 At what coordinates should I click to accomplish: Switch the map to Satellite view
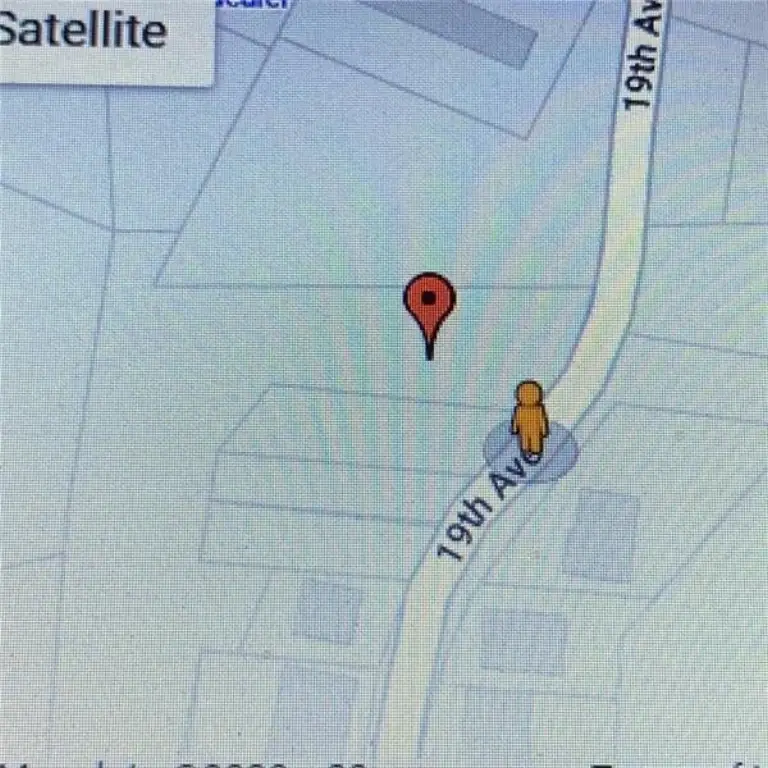coord(85,32)
